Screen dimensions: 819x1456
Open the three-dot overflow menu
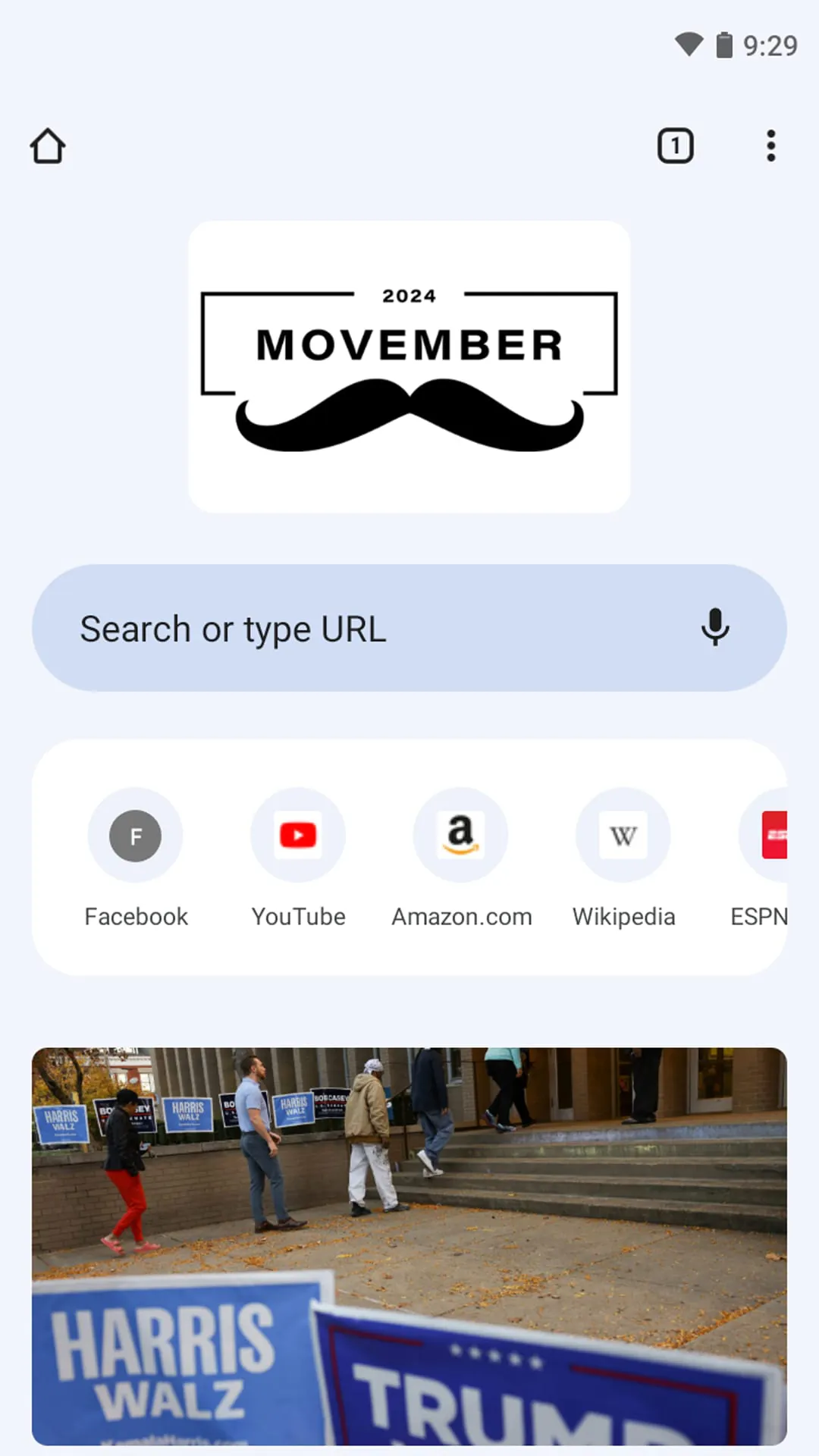pos(770,146)
